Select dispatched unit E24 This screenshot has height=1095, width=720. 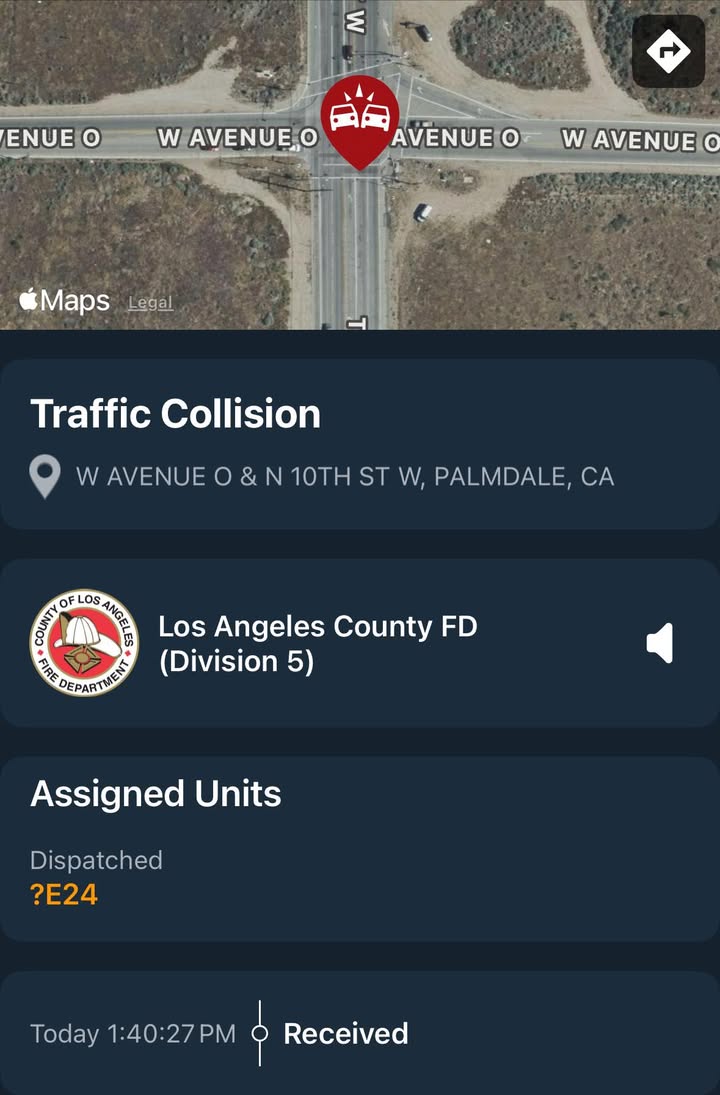tap(64, 895)
